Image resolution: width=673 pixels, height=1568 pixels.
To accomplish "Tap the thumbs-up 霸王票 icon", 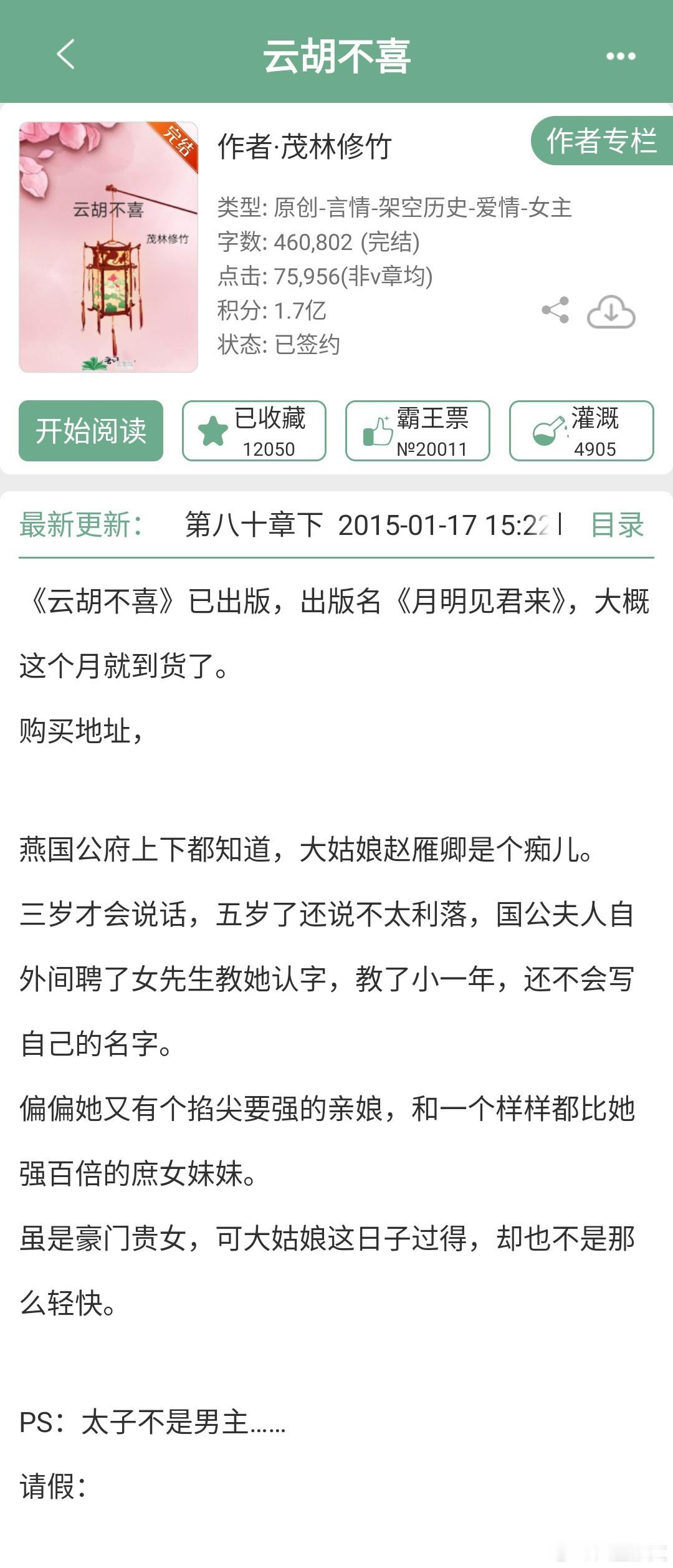I will (x=376, y=429).
